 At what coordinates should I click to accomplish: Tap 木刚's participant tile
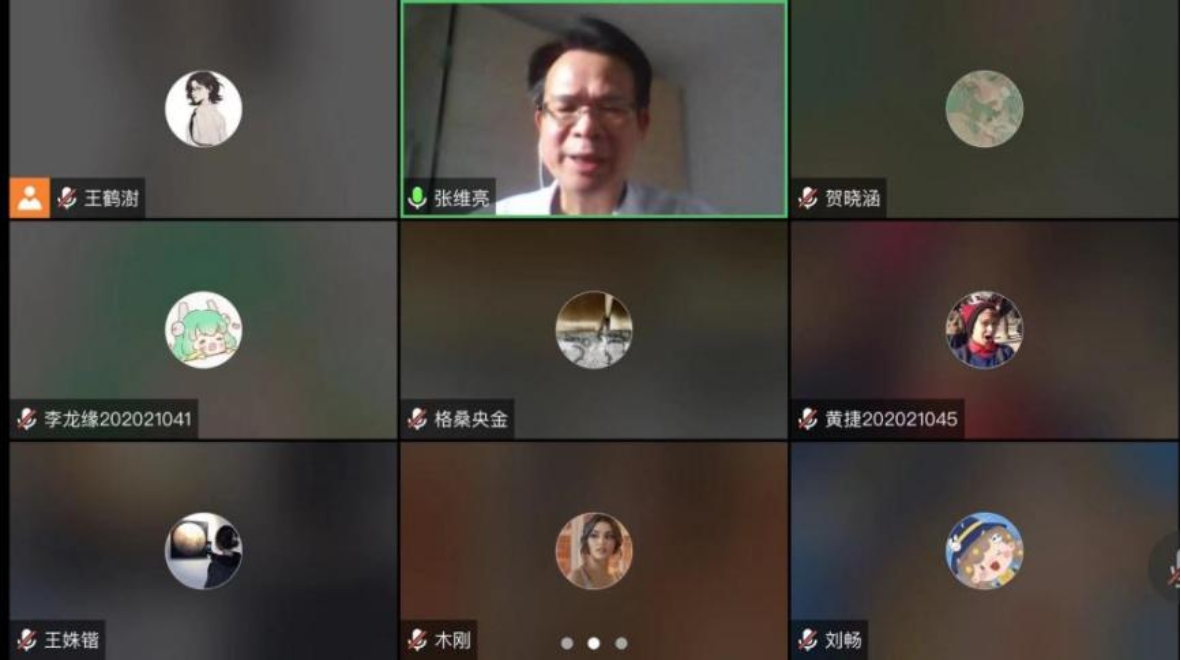pyautogui.click(x=594, y=550)
